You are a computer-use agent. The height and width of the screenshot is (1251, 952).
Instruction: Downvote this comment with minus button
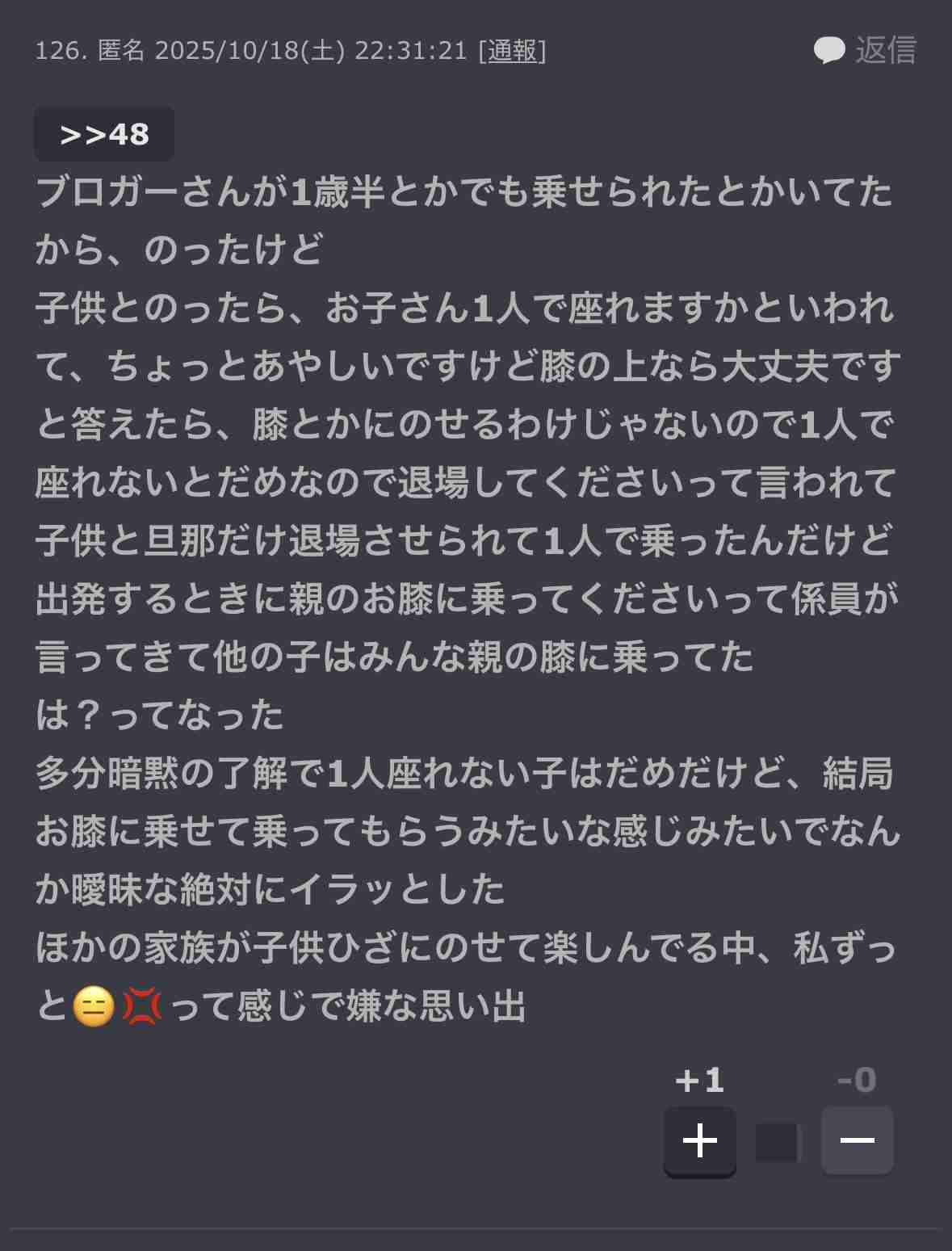pyautogui.click(x=857, y=1140)
